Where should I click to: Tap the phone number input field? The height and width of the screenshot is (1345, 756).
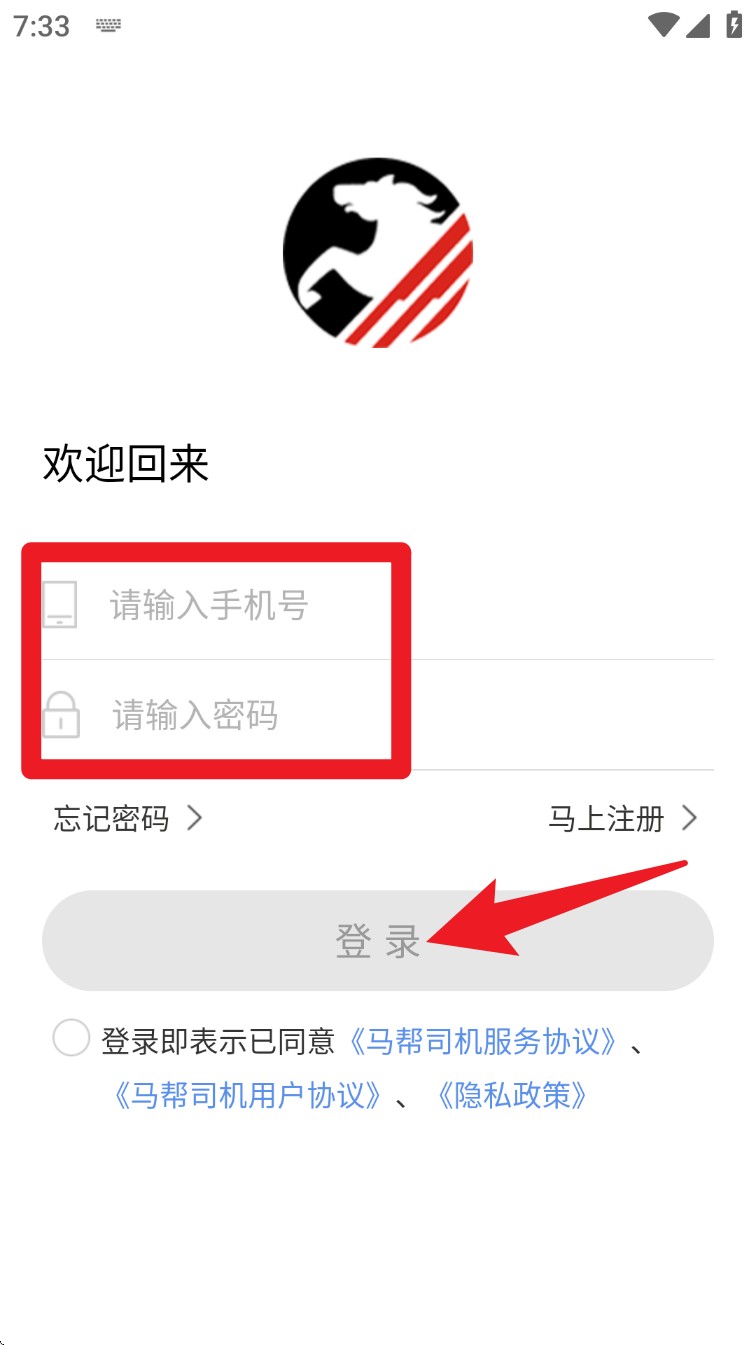pos(378,605)
